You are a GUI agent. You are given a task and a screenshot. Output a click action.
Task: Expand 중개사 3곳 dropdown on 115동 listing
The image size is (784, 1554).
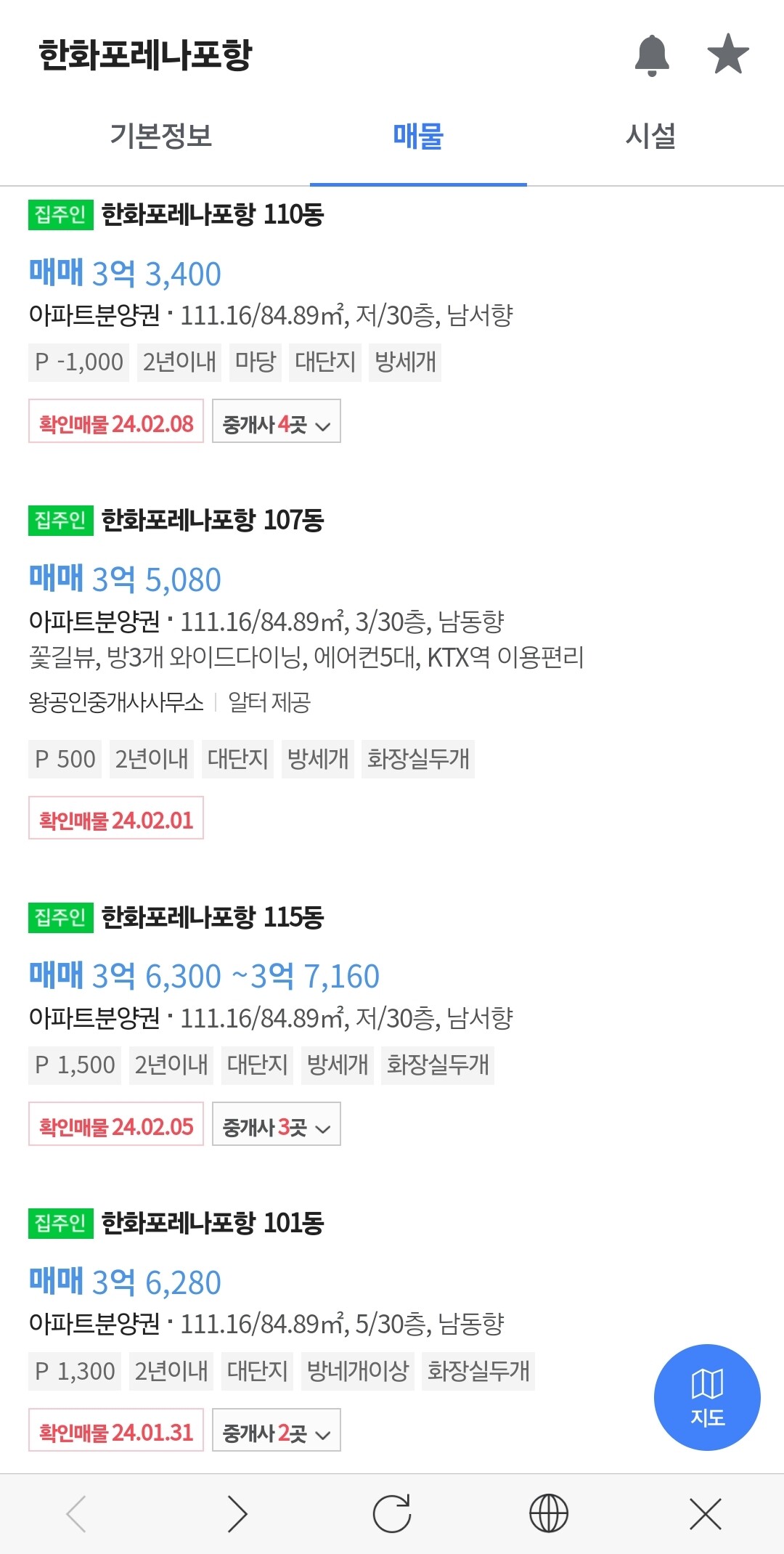(x=275, y=1125)
